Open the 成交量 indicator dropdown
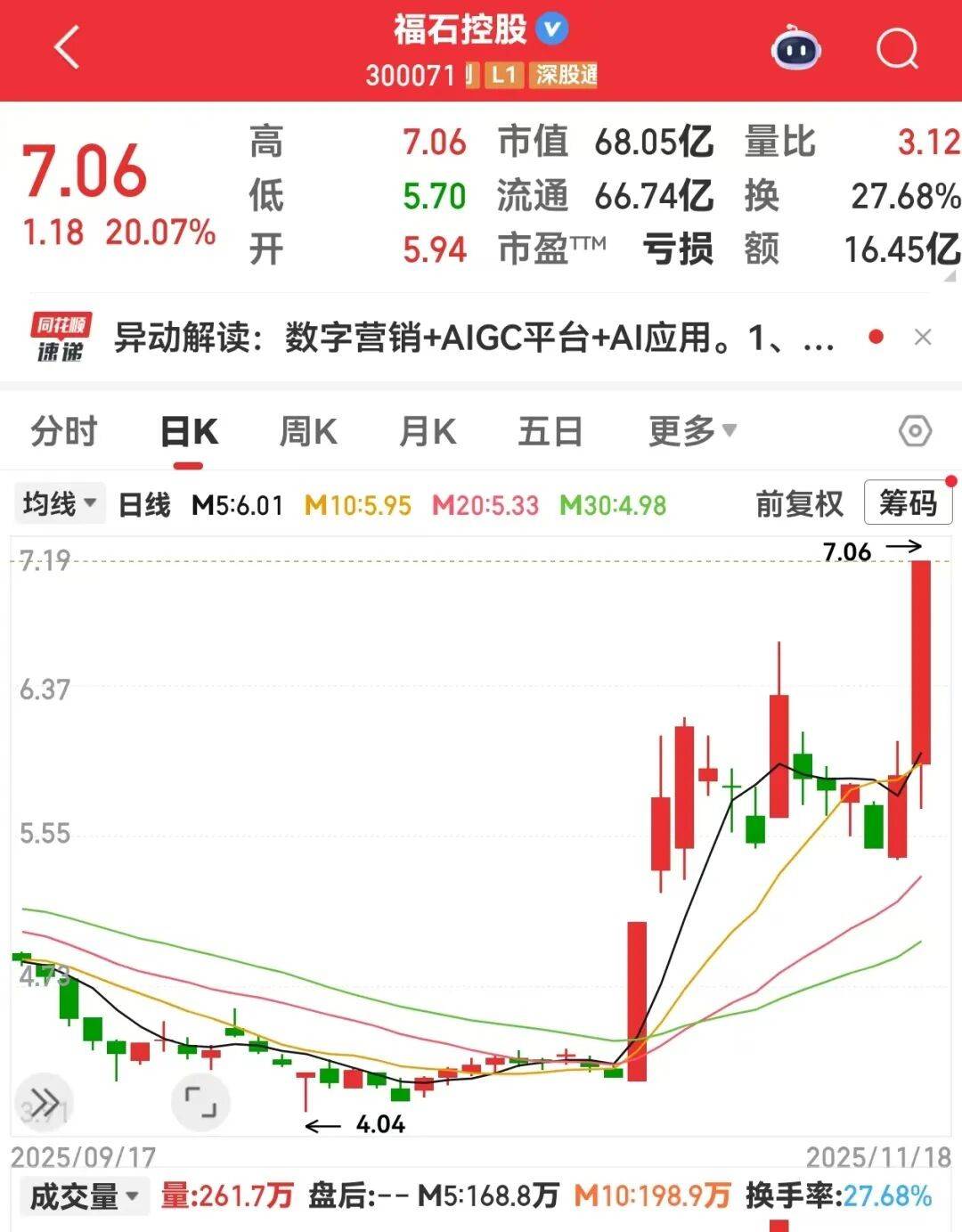 tap(84, 1196)
